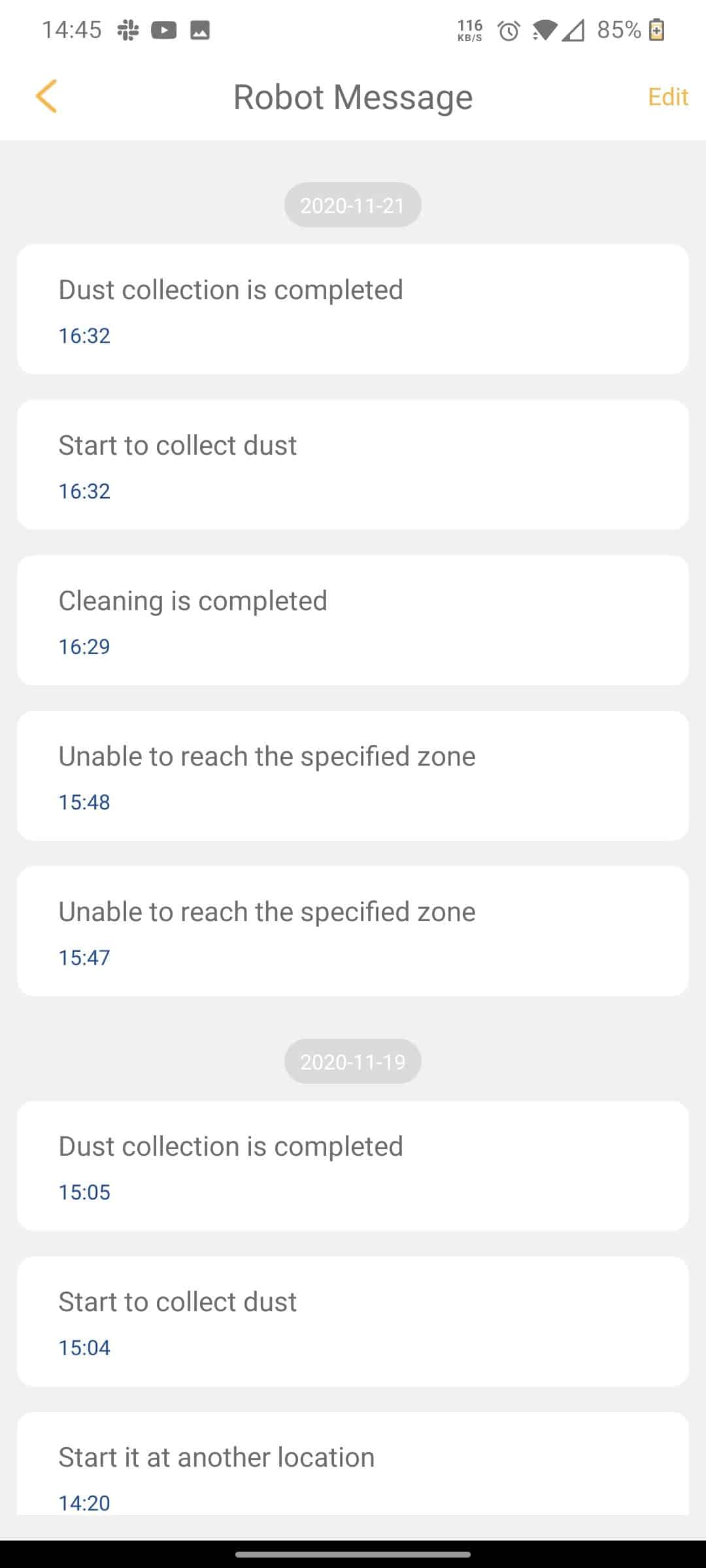Select the 15:04 Start to collect dust message
This screenshot has height=1568, width=706.
click(353, 1321)
